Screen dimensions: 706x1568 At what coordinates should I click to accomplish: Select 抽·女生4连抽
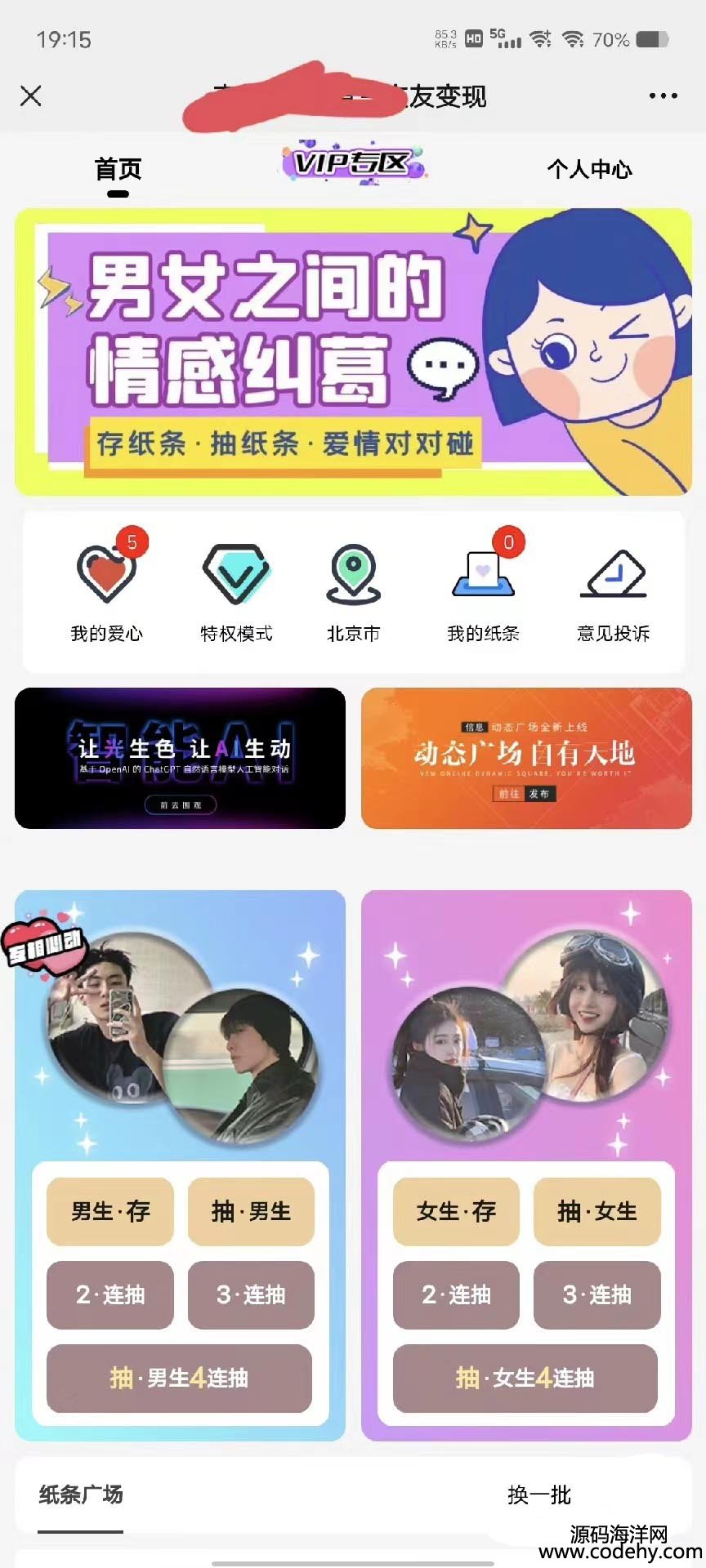(x=525, y=1379)
